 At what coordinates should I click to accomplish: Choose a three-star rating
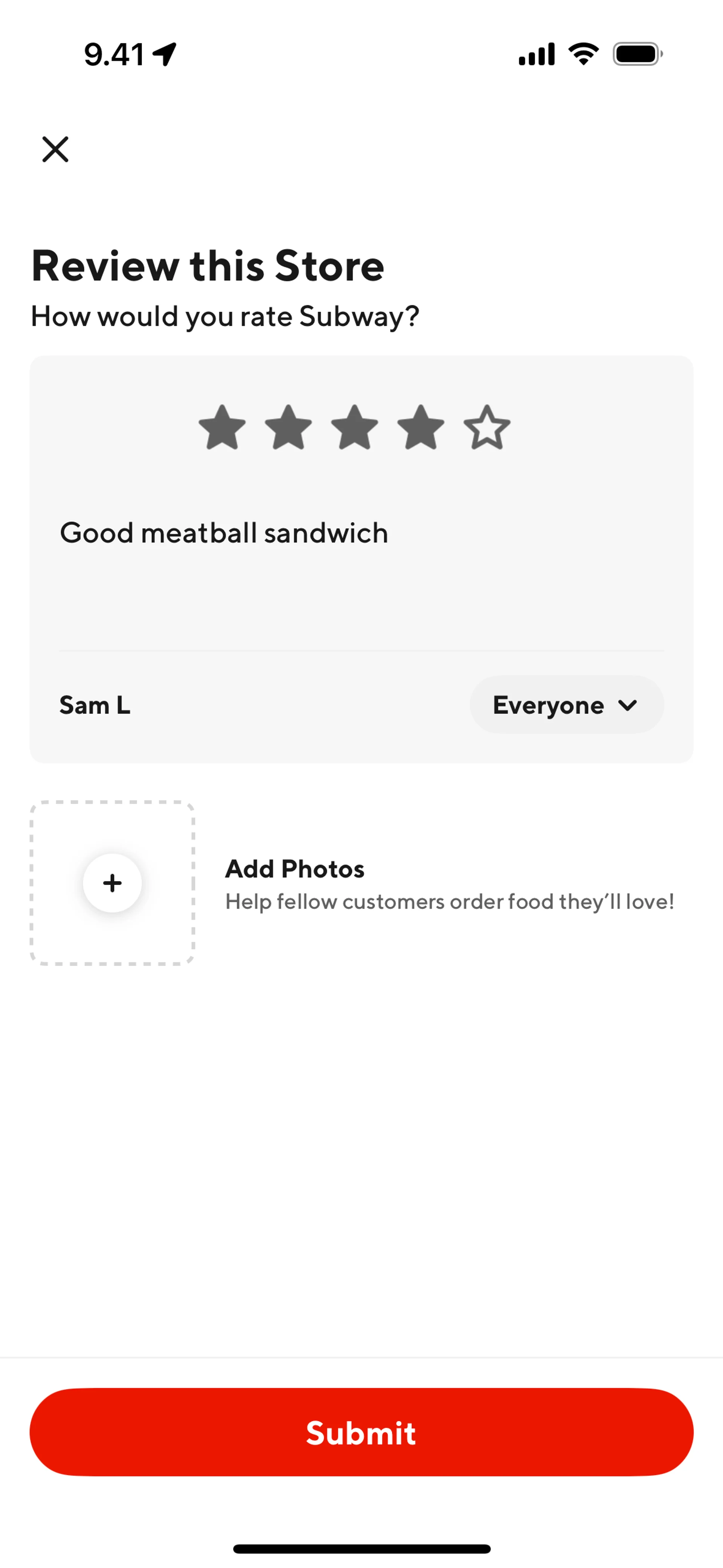[x=355, y=428]
